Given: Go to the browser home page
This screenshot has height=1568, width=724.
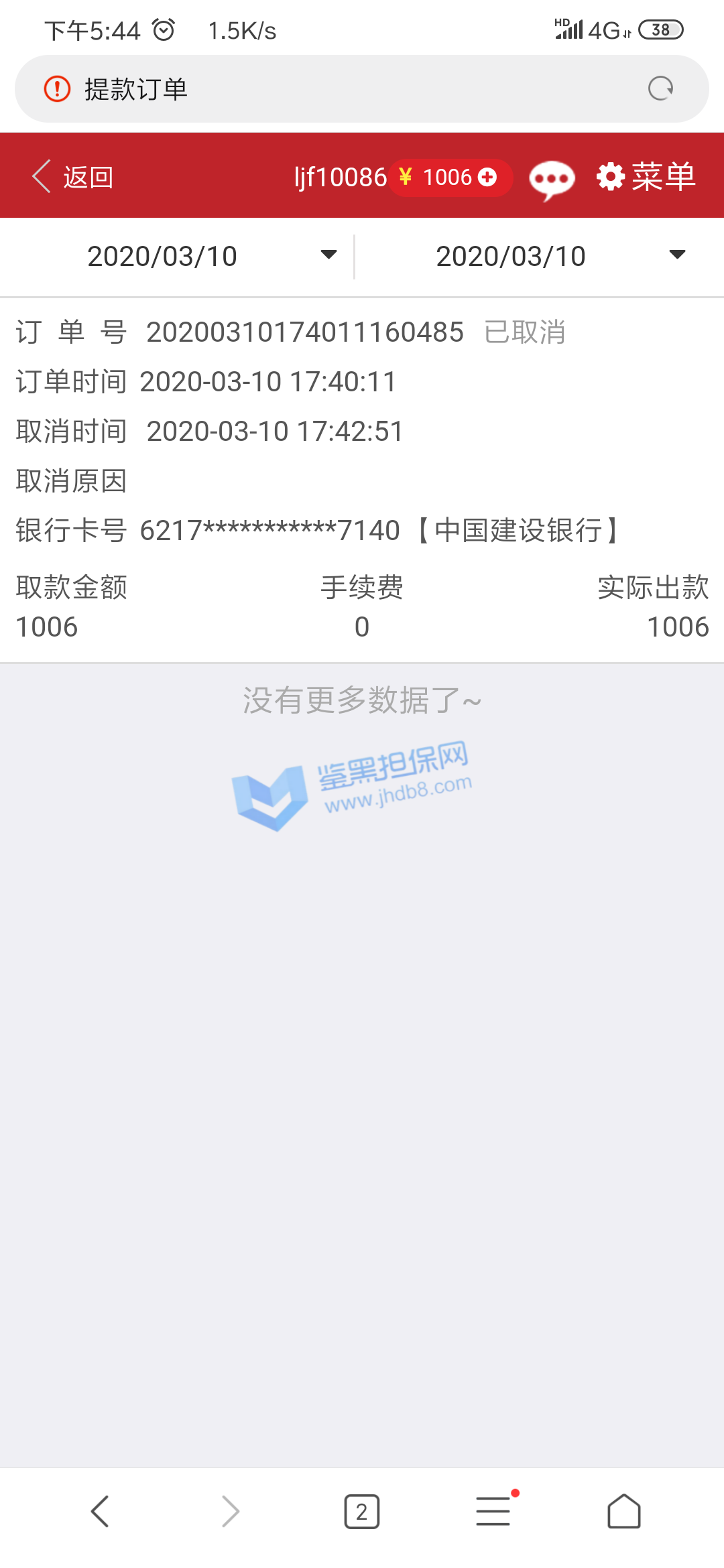Looking at the screenshot, I should (x=623, y=1512).
